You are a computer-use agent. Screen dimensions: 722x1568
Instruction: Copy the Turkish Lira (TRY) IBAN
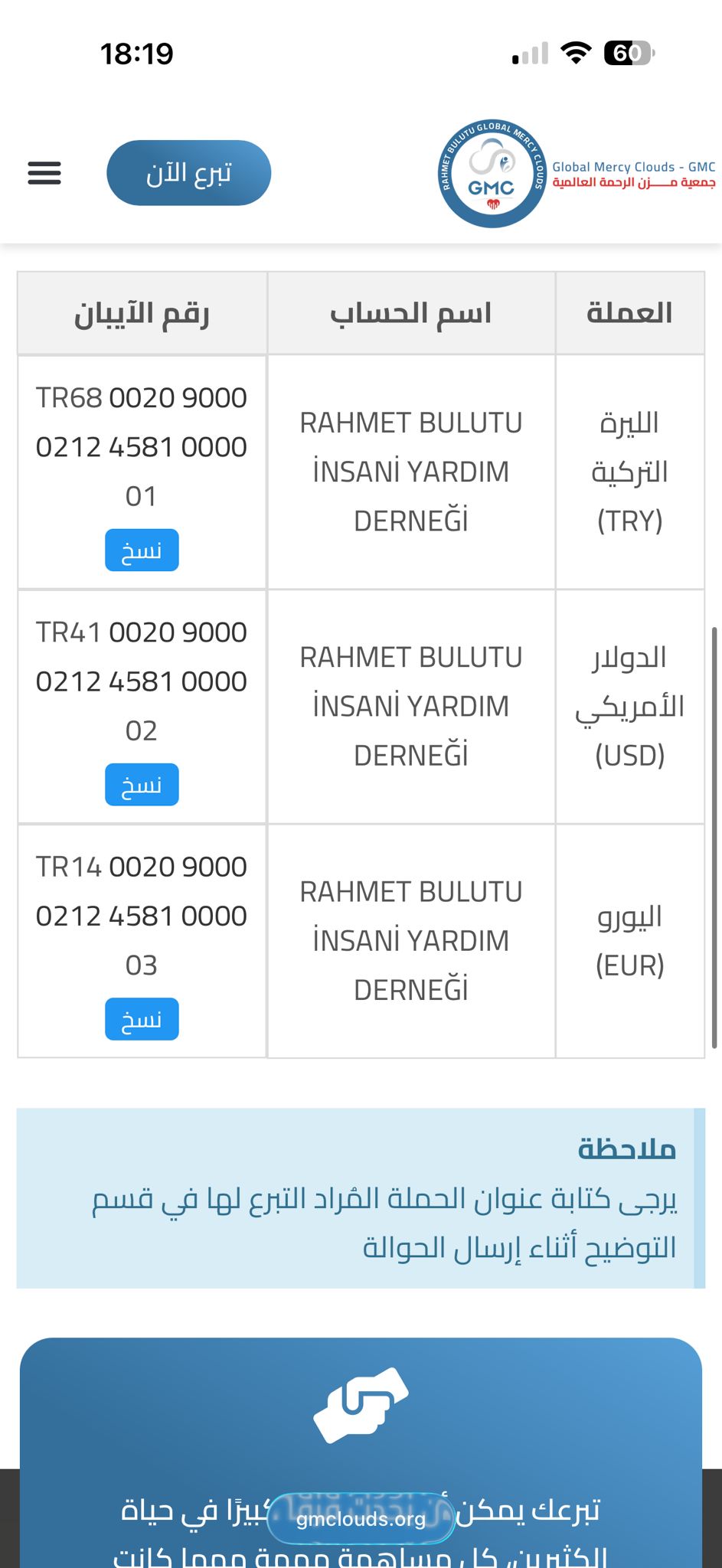pyautogui.click(x=142, y=550)
